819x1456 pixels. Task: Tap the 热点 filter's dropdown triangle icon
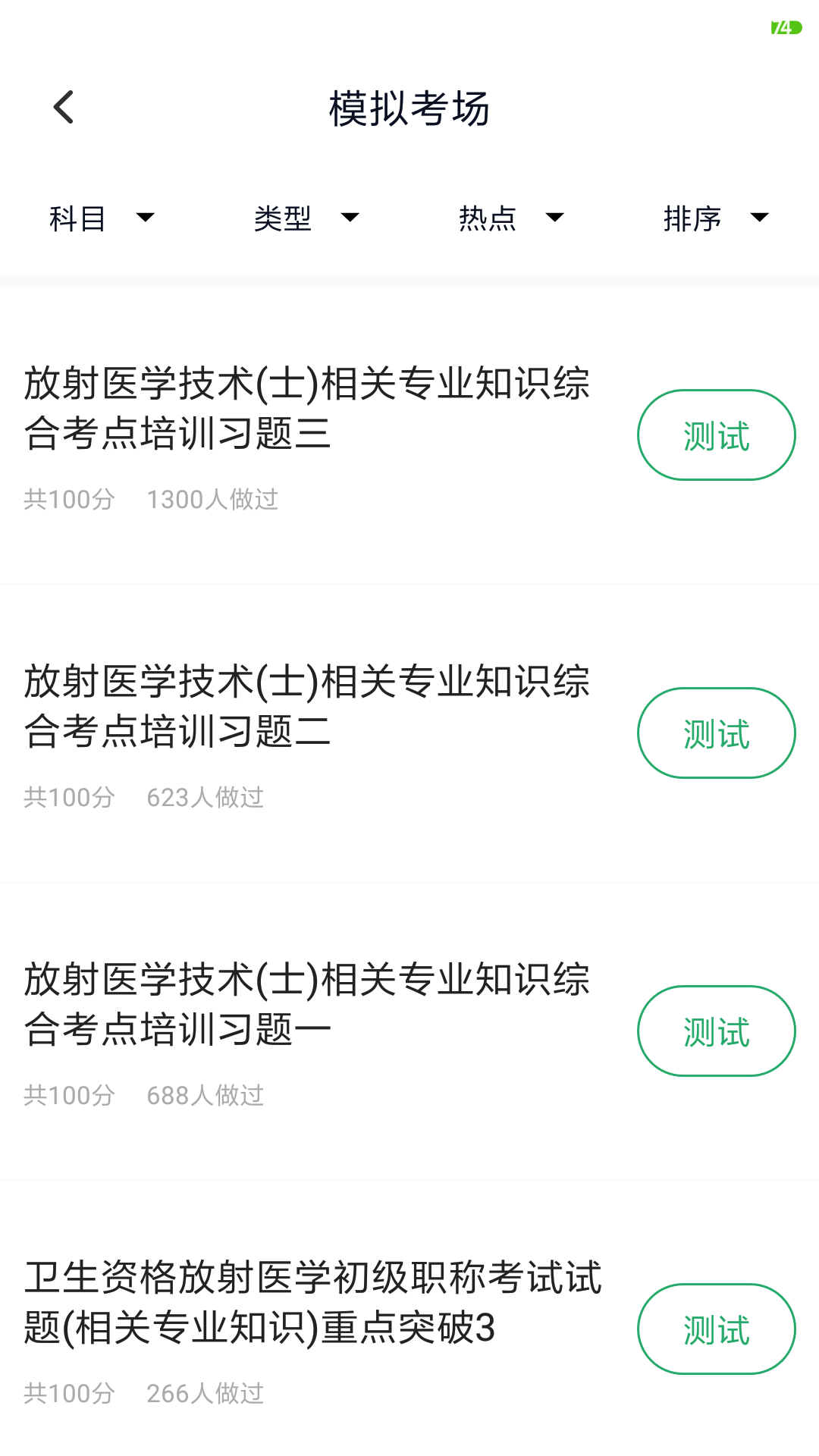click(x=554, y=218)
